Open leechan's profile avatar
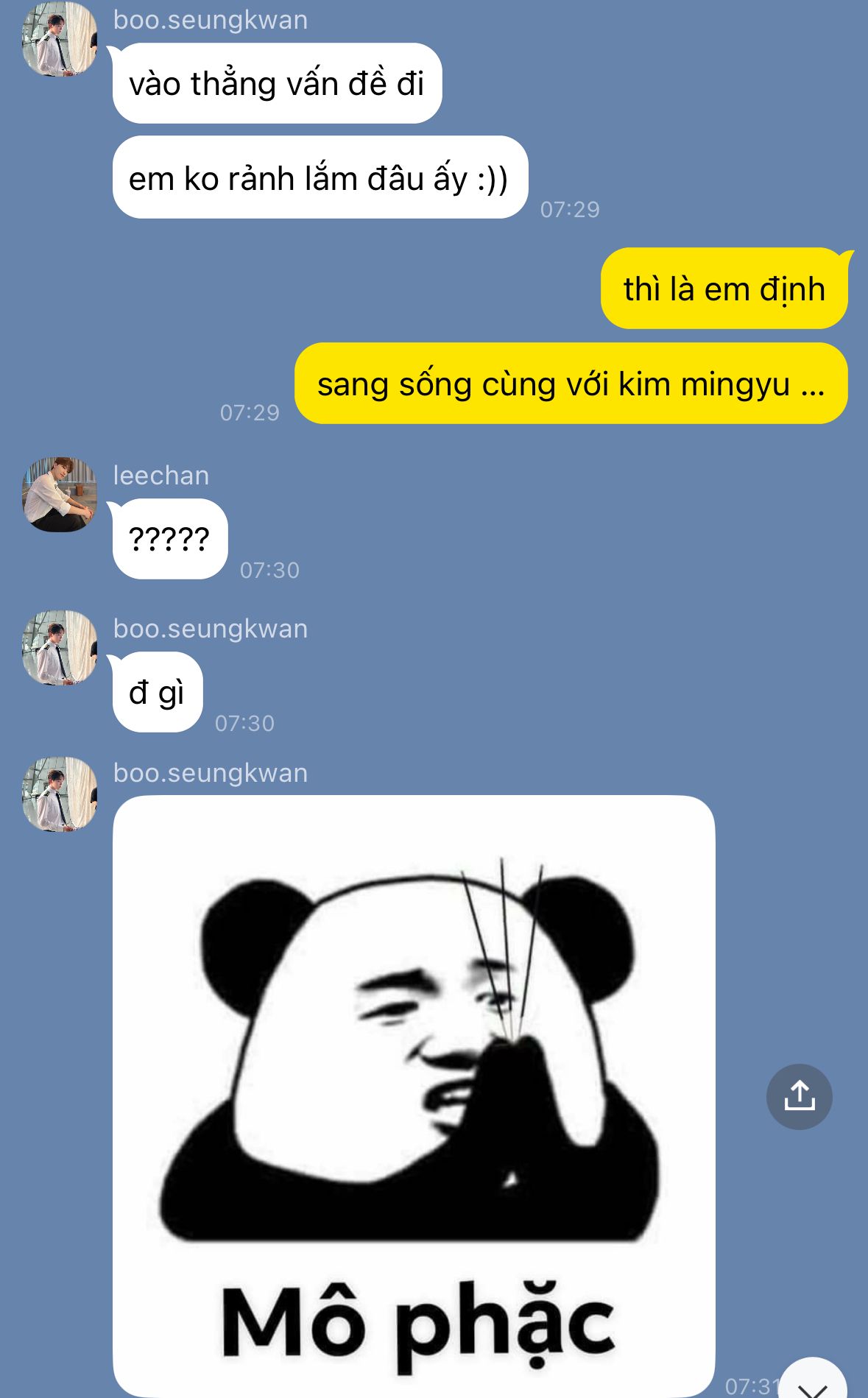Screen dimensions: 868x1398 pyautogui.click(x=60, y=494)
